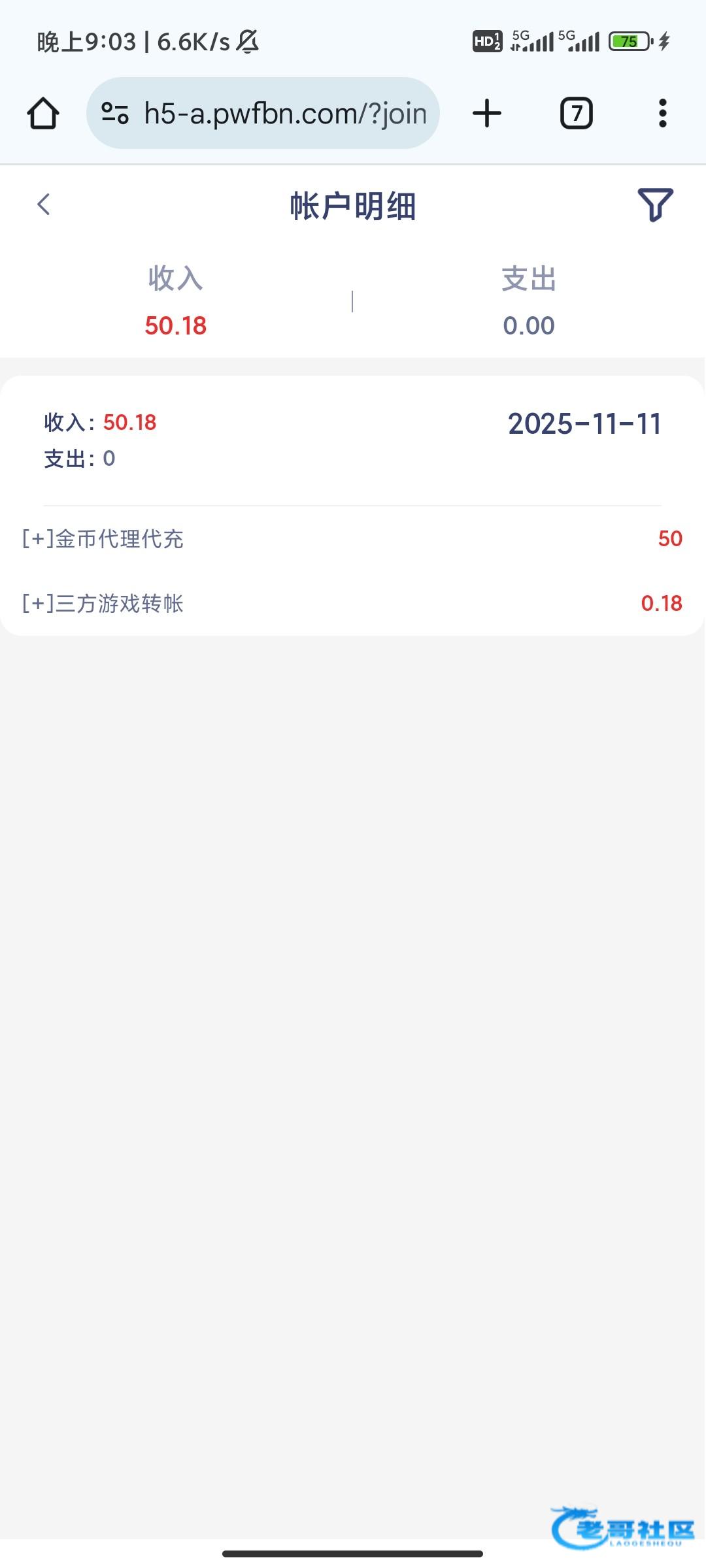Open the browser overflow menu
706x1568 pixels.
(662, 113)
